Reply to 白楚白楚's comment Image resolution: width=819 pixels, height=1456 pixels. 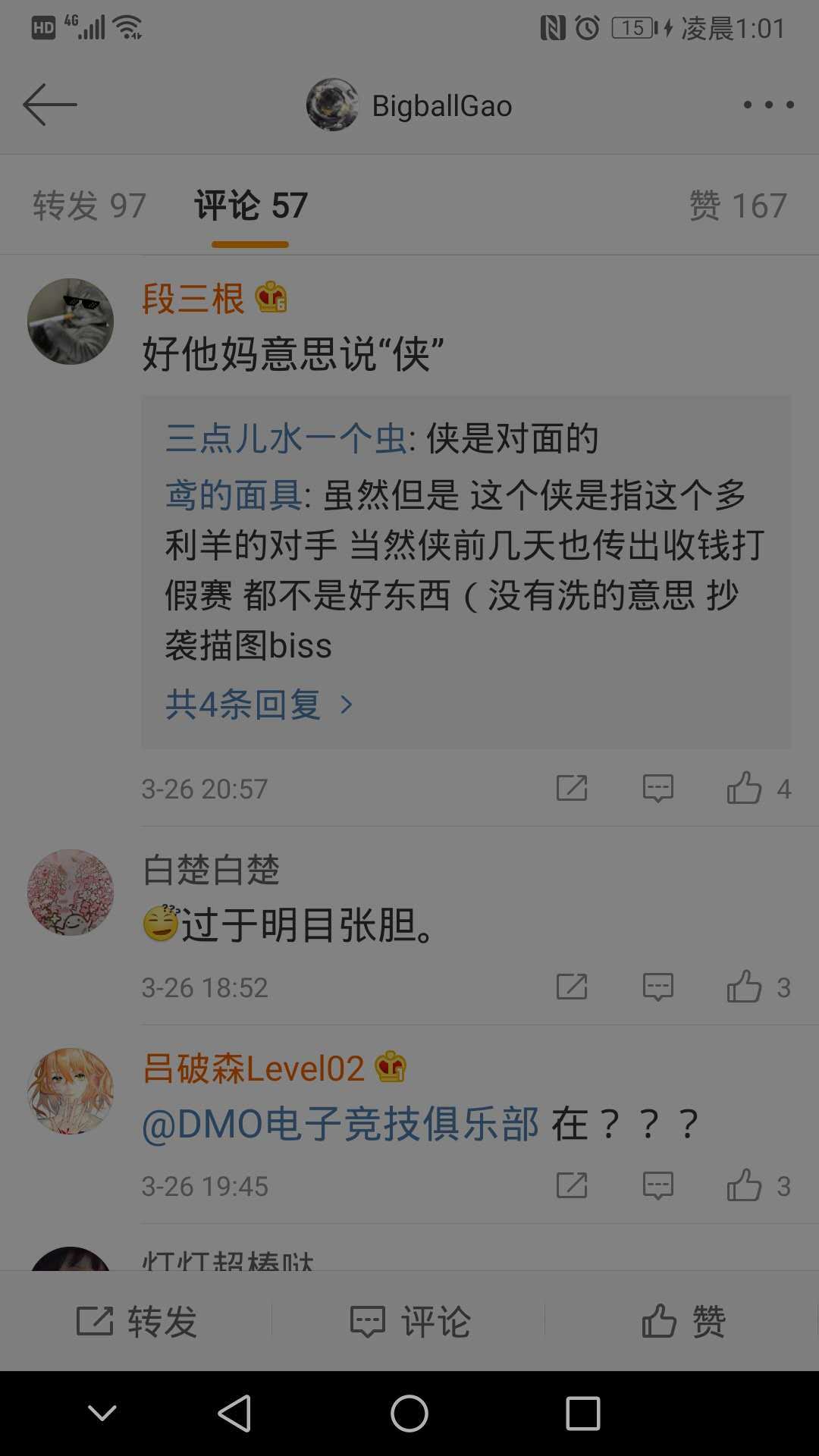point(657,987)
